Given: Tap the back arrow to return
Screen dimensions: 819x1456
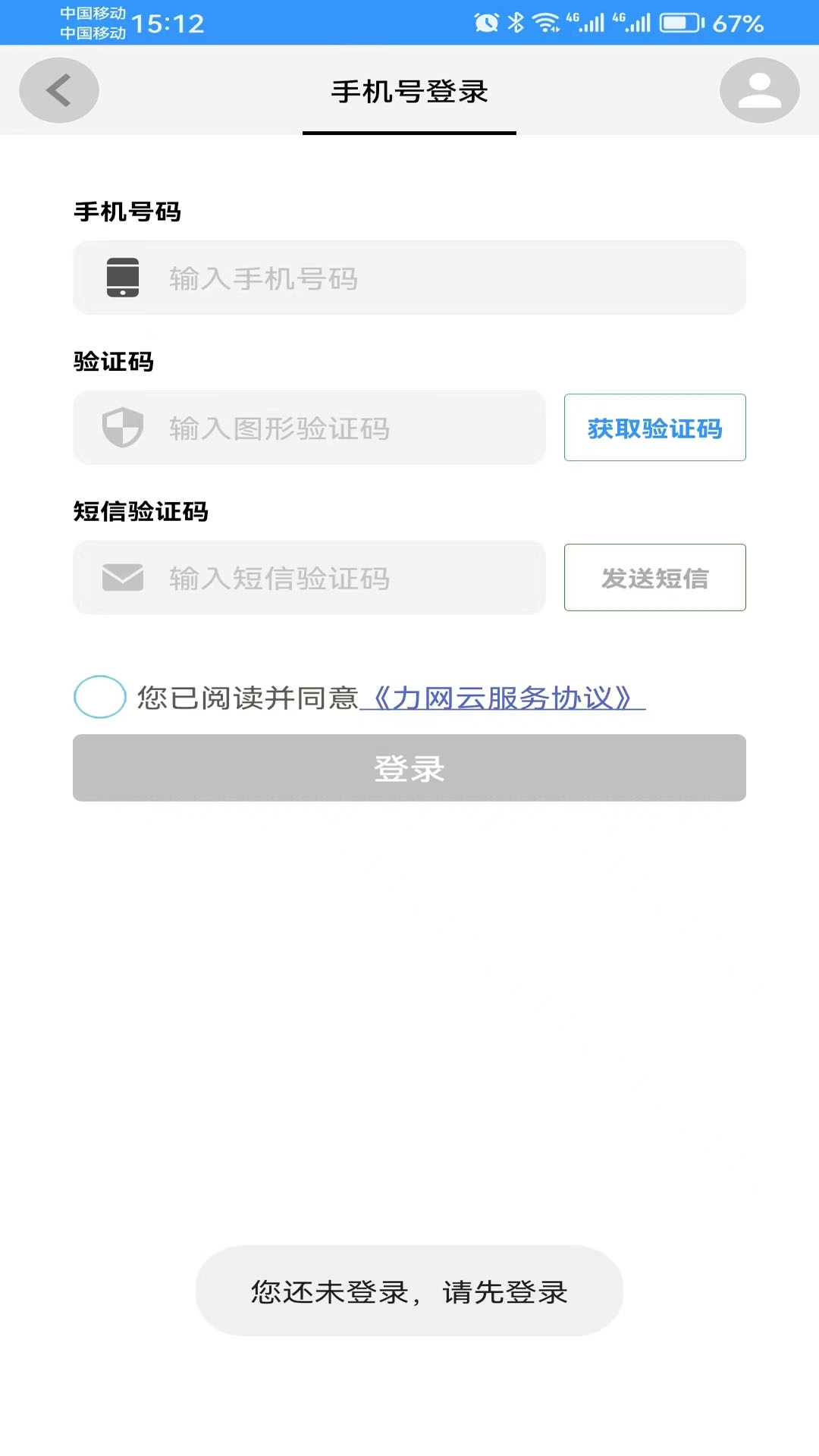Looking at the screenshot, I should pyautogui.click(x=58, y=90).
